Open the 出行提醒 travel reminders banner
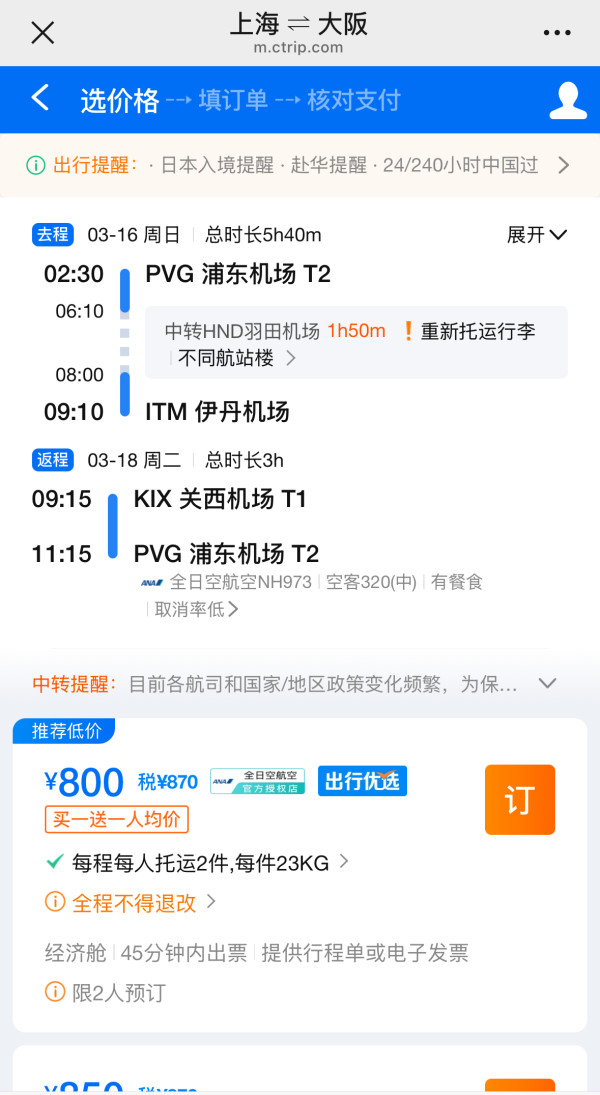The width and height of the screenshot is (600, 1095). 300,166
